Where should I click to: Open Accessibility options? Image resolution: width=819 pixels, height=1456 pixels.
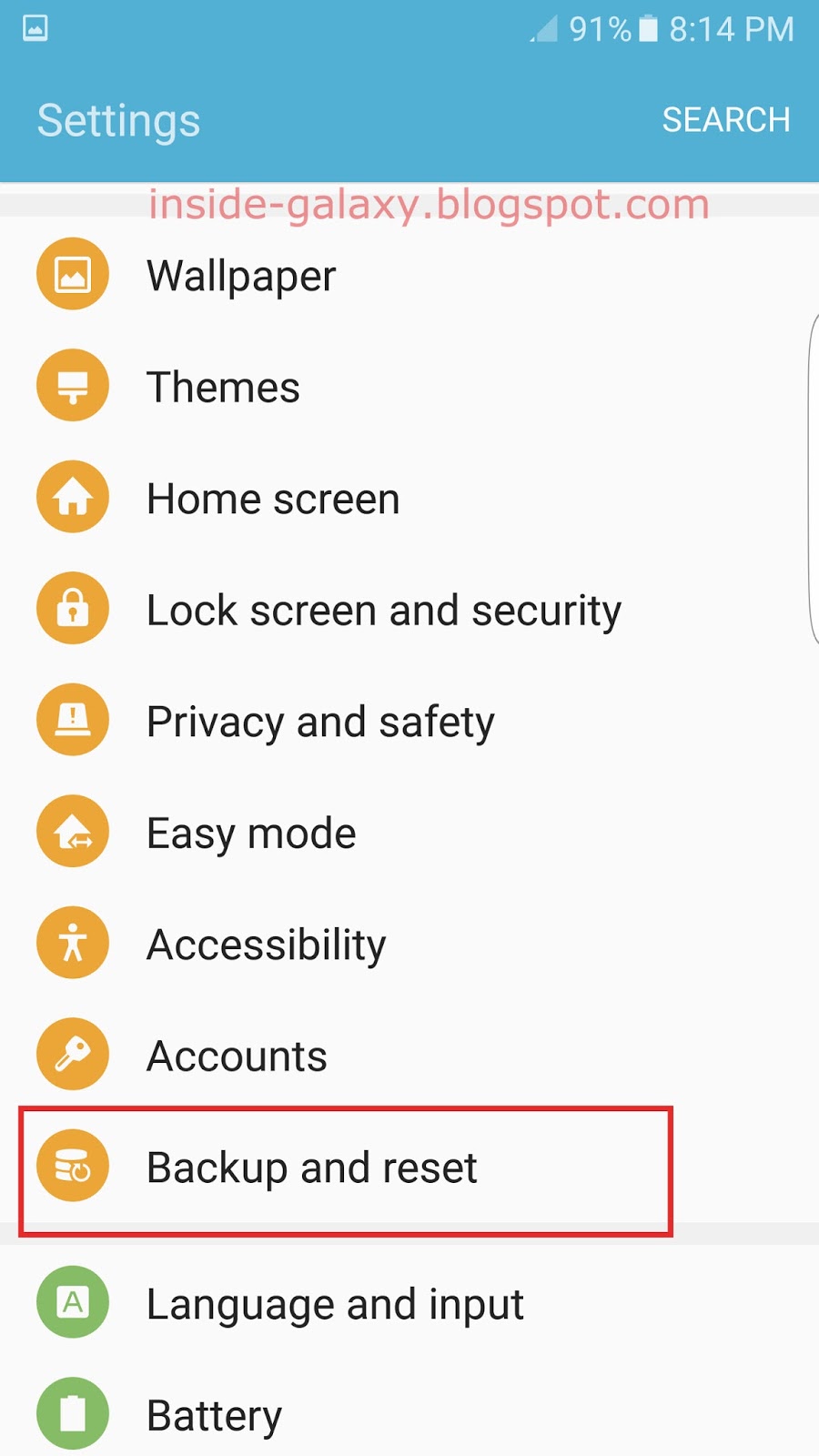point(409,944)
